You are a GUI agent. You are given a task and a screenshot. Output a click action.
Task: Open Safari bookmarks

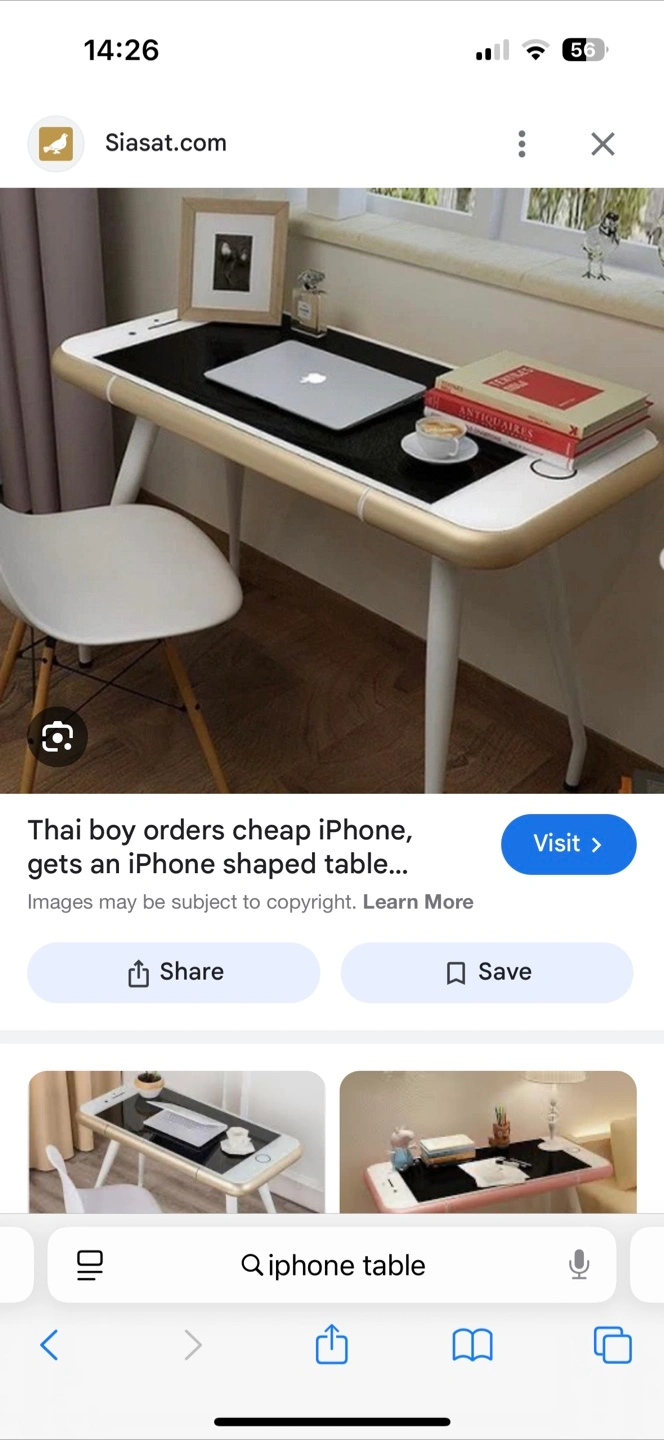click(x=473, y=1346)
